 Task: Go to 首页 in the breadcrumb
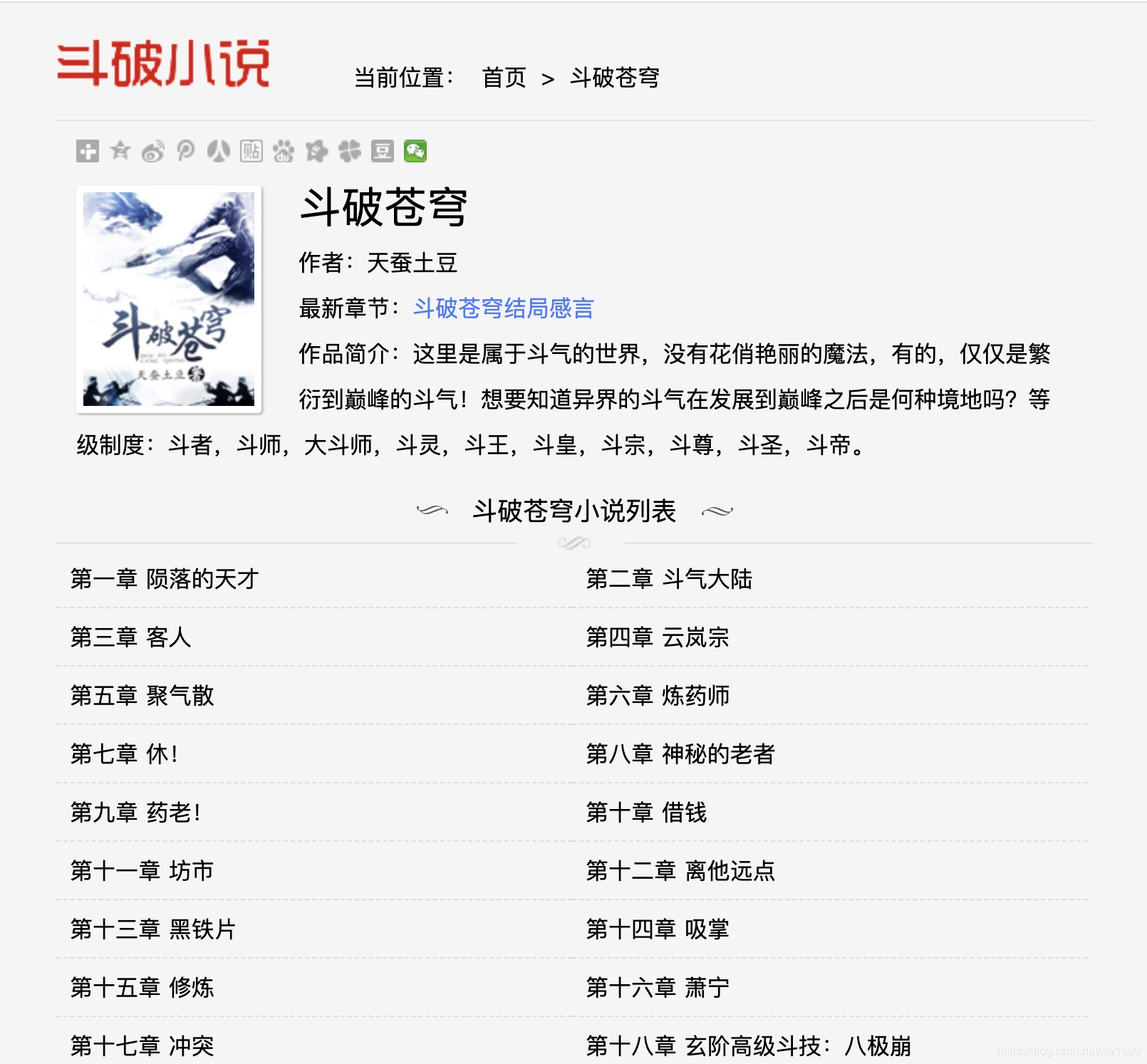tap(504, 78)
